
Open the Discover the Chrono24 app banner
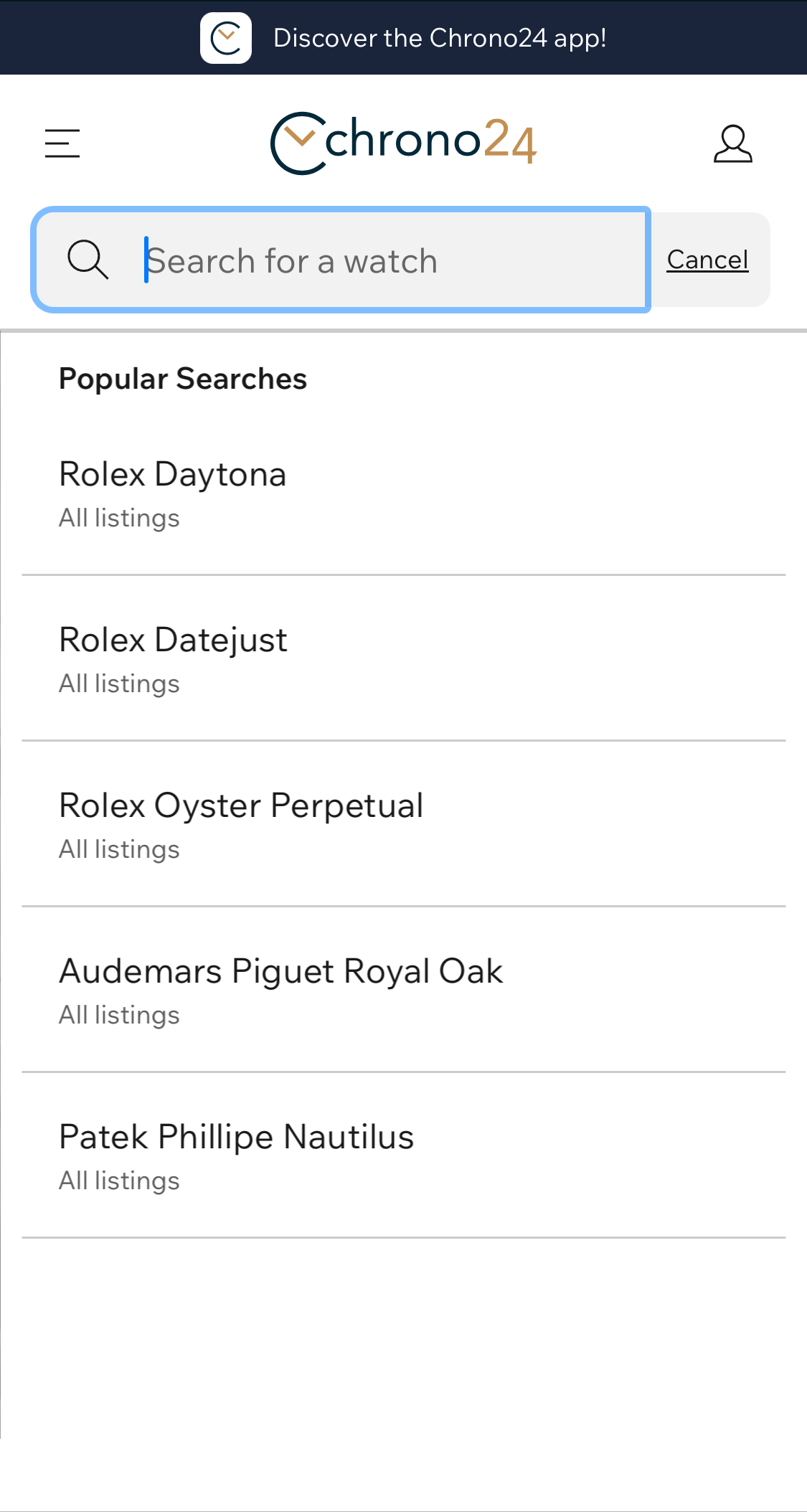[440, 37]
